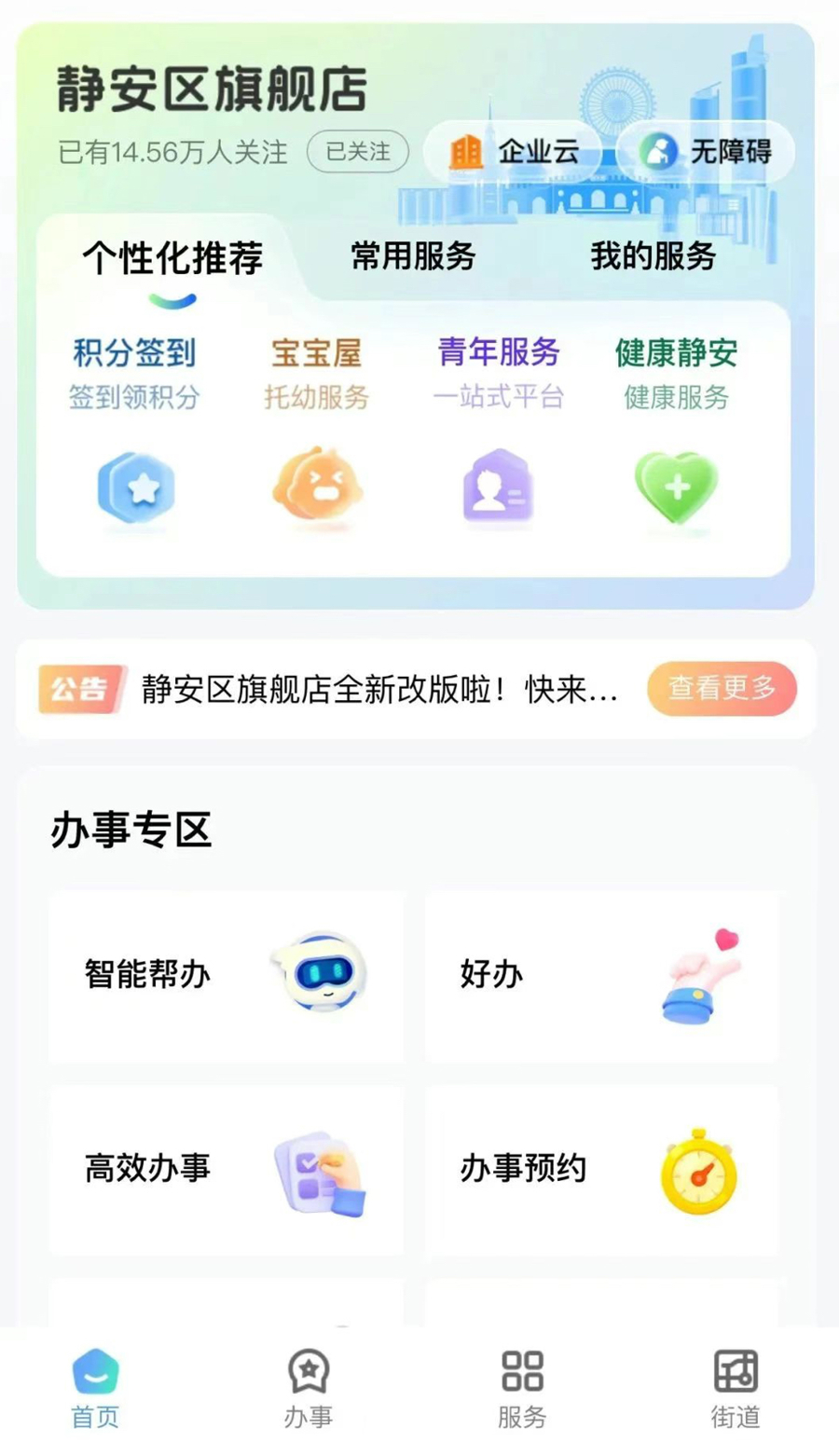Open 积分签到 check-in for points
839x1456 pixels.
click(x=135, y=433)
